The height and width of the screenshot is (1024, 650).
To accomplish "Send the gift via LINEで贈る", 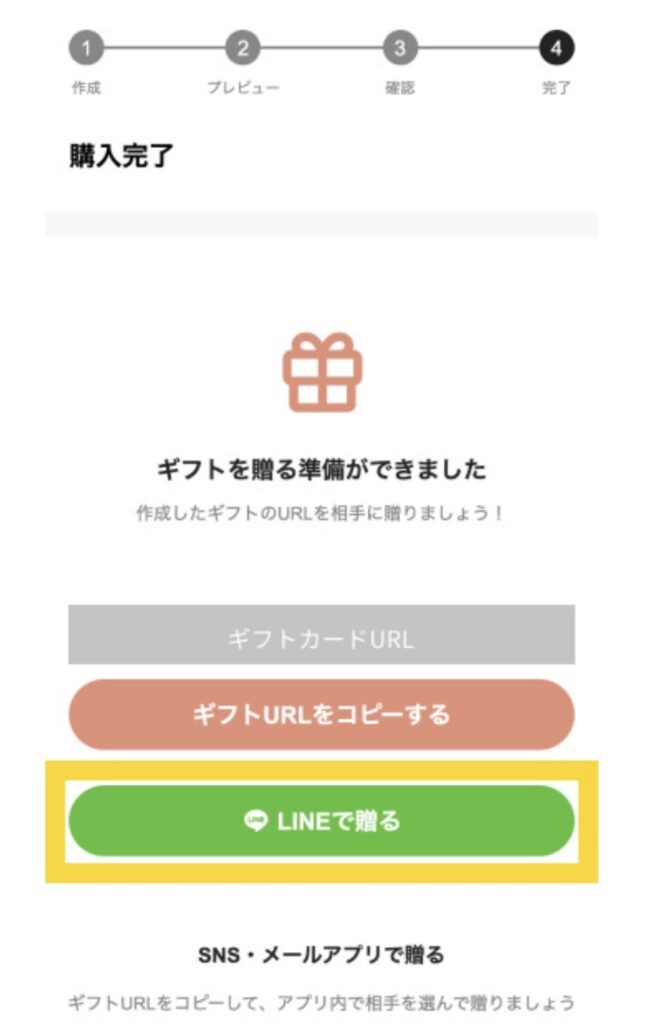I will pos(321,821).
